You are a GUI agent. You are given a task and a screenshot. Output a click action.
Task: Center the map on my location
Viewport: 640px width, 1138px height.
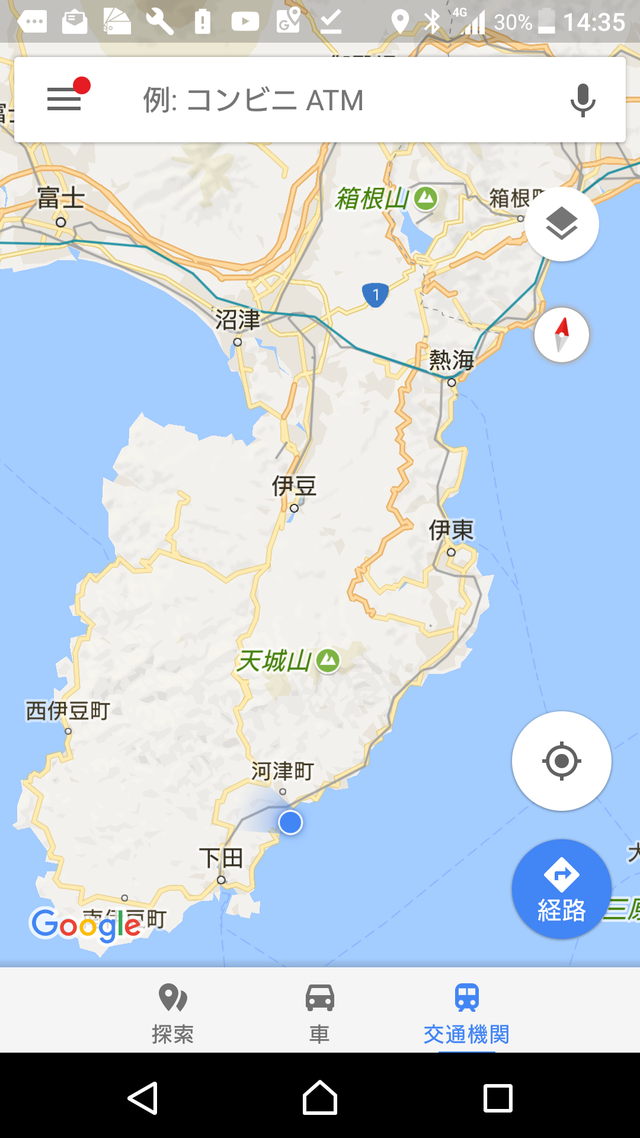click(562, 761)
